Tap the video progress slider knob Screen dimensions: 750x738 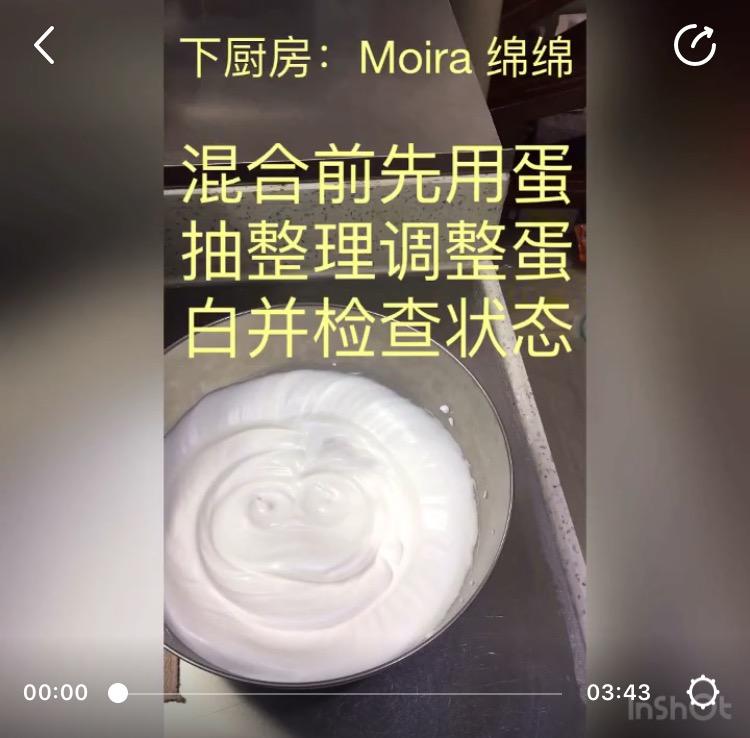click(118, 693)
